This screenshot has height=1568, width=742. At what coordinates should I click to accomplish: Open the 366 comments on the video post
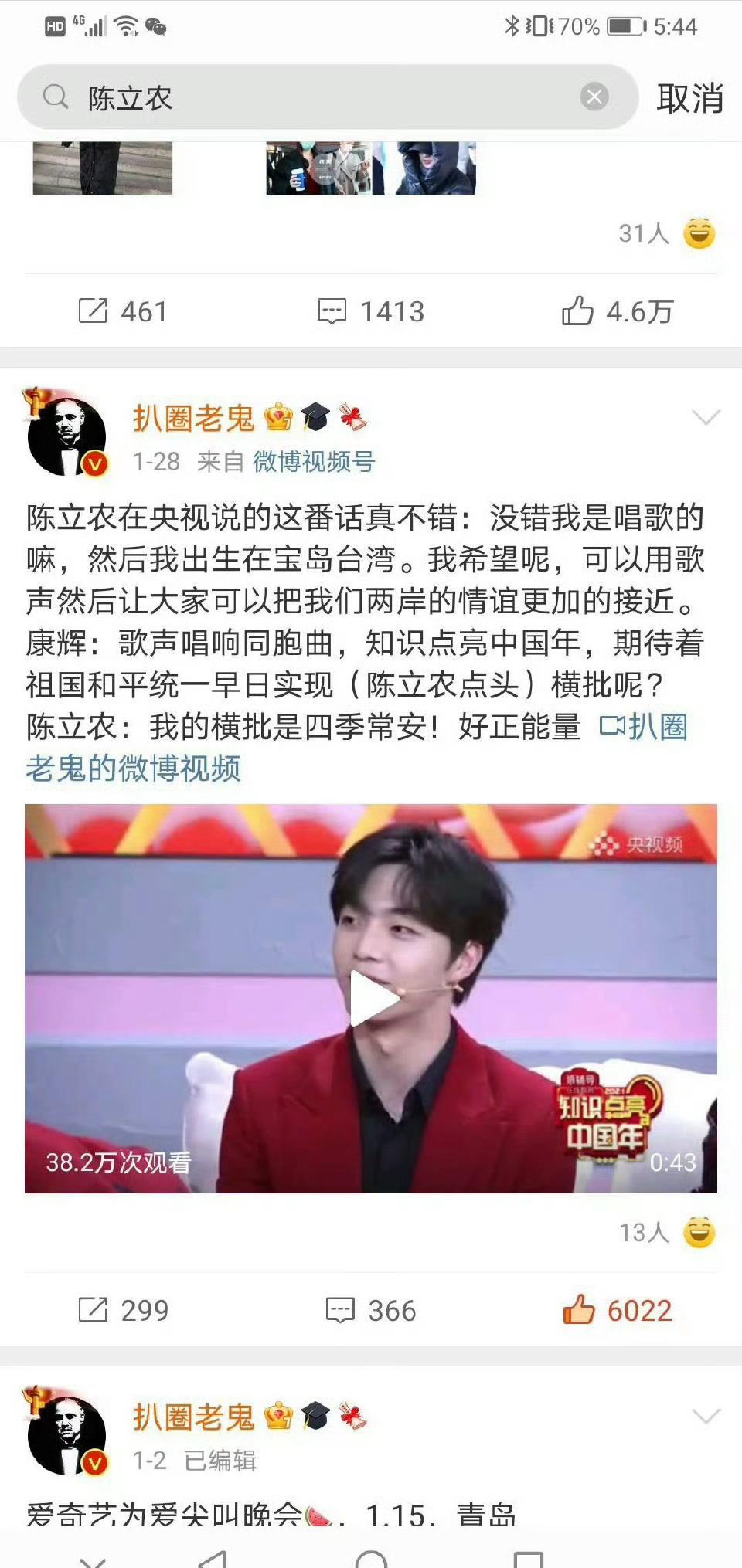[371, 1310]
